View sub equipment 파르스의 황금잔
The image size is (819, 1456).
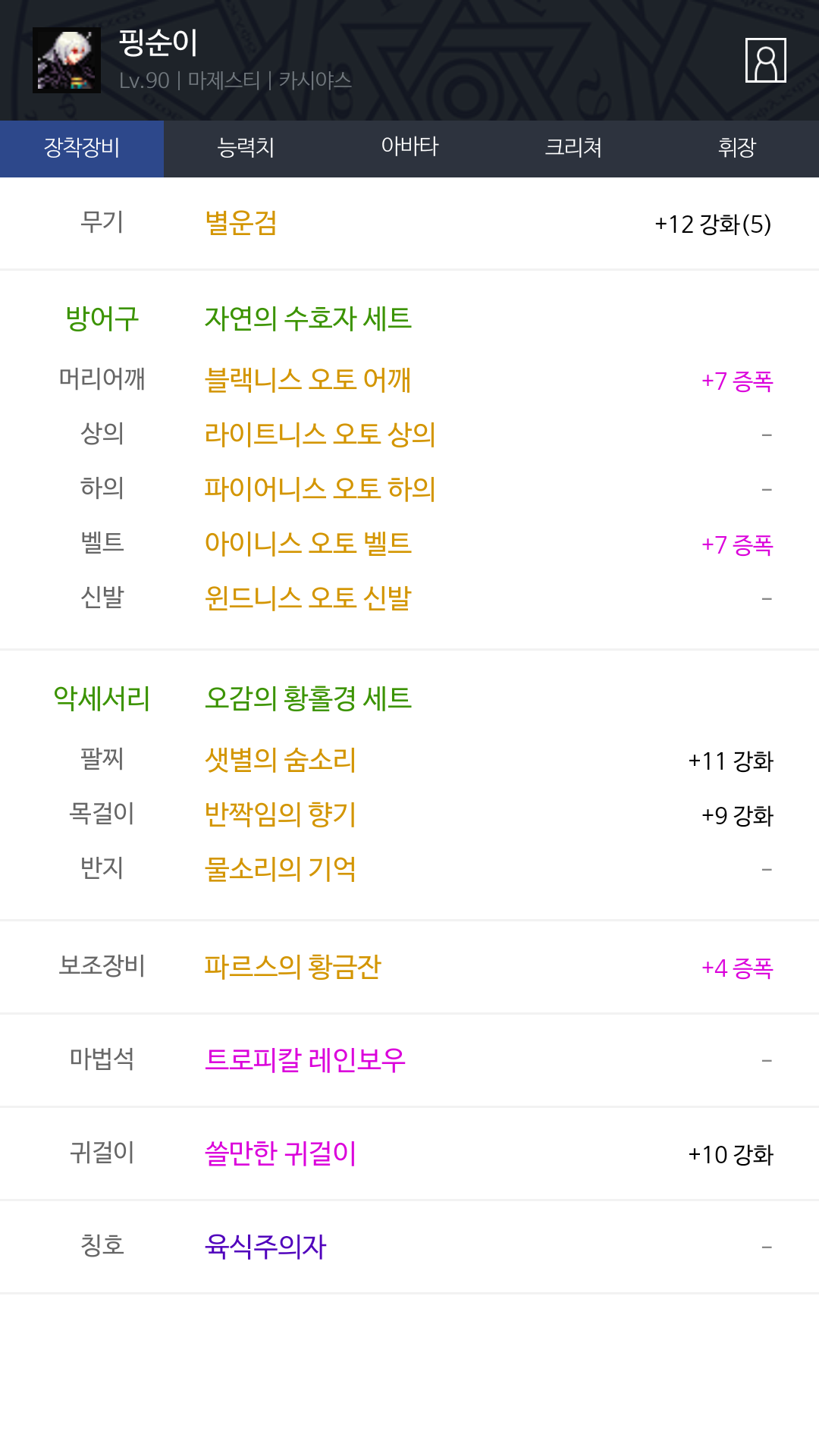(x=293, y=967)
